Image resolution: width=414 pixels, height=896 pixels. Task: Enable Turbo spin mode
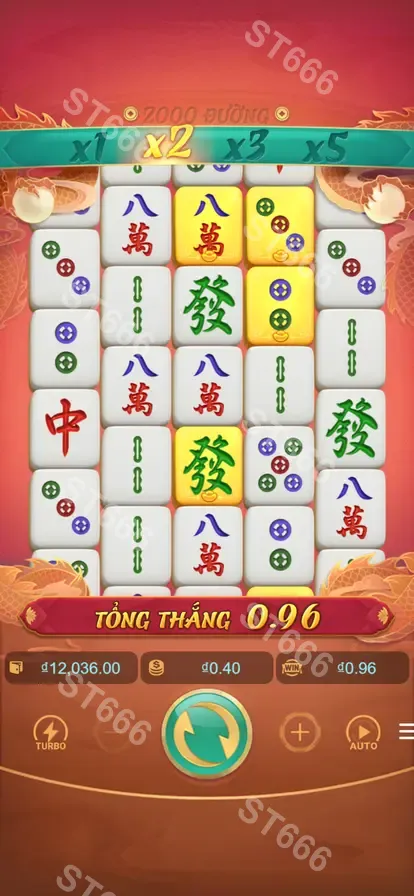(51, 733)
